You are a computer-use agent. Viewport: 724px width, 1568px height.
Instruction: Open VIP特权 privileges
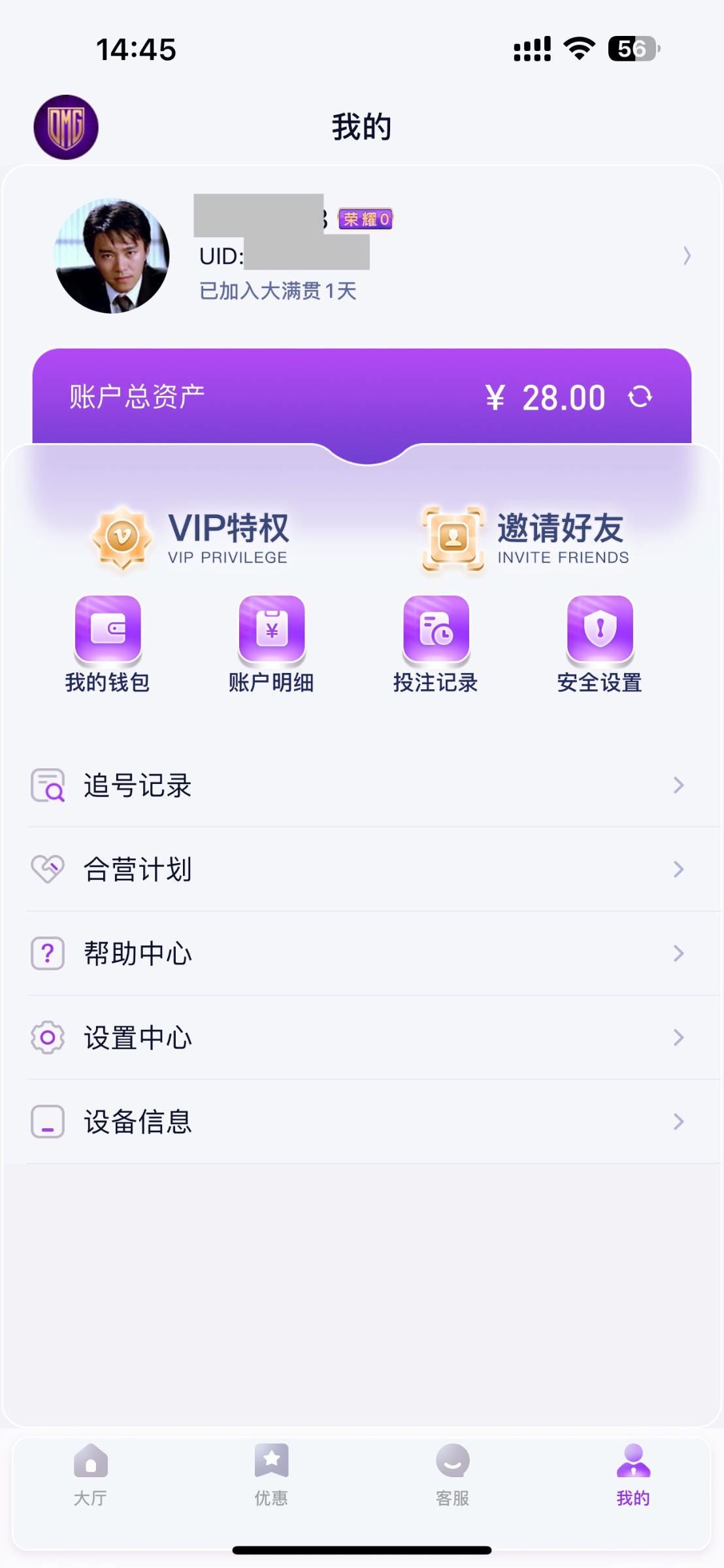(x=190, y=539)
